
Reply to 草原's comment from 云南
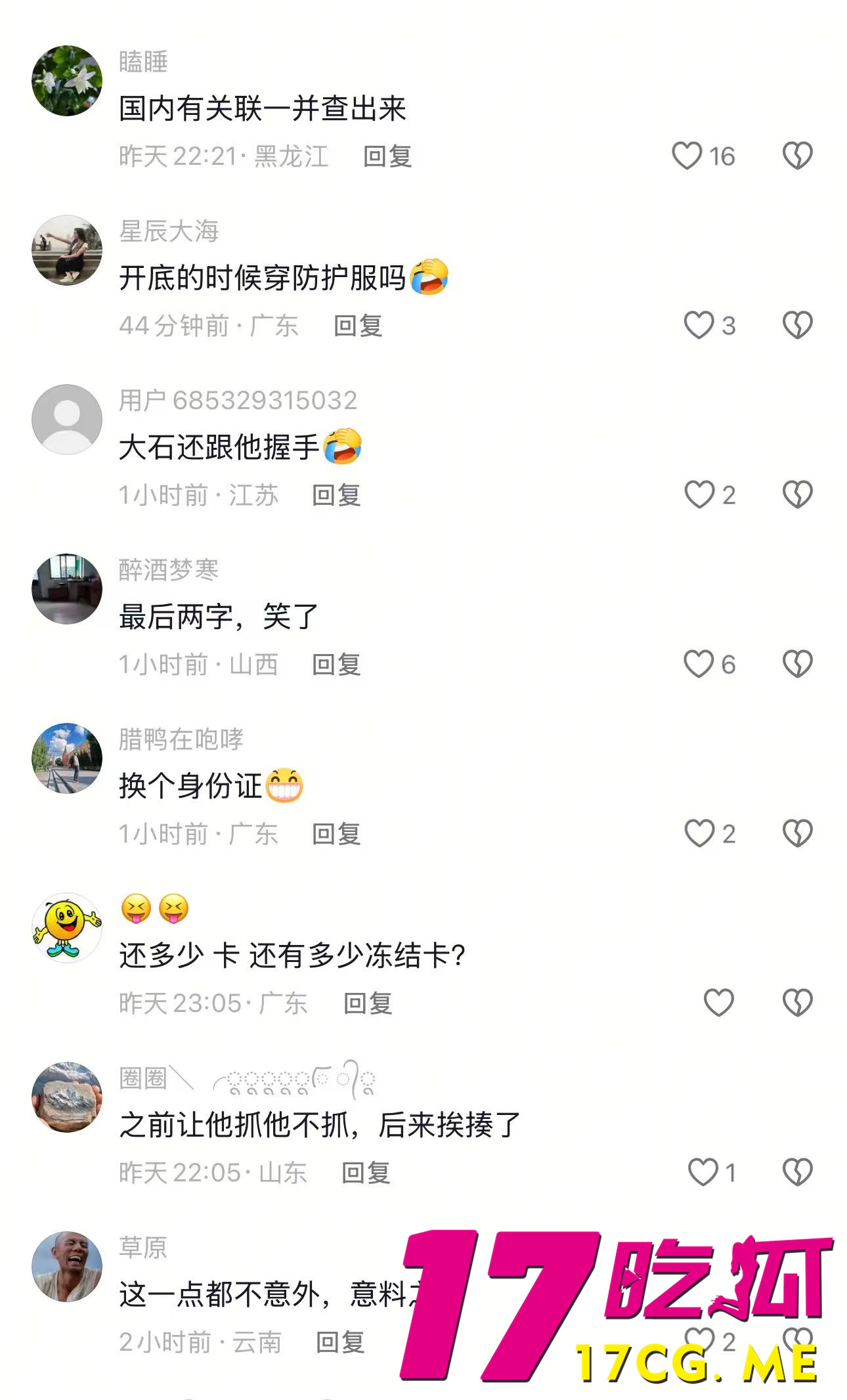pyautogui.click(x=340, y=1342)
